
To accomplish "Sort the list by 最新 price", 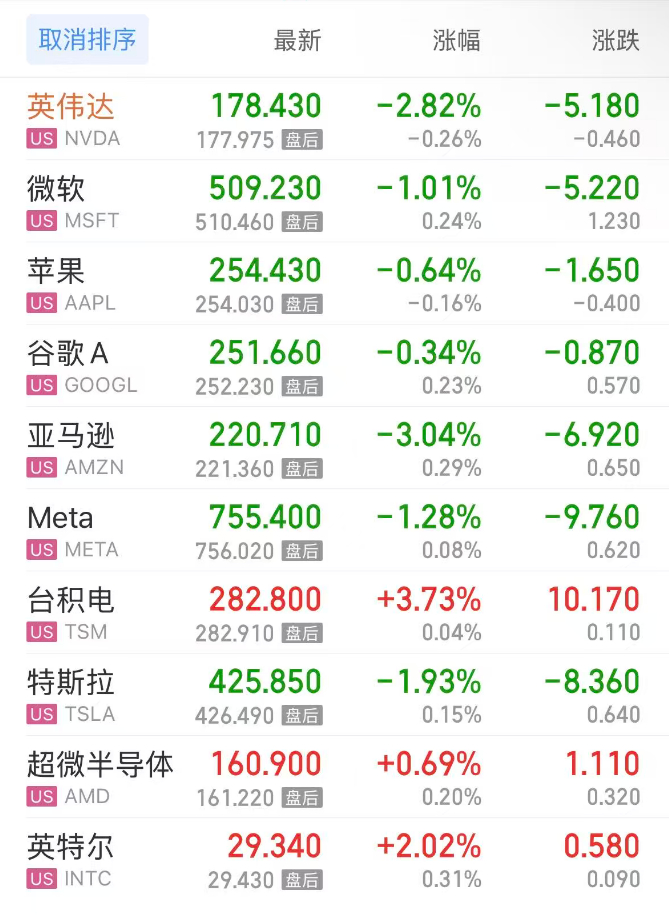I will [297, 41].
